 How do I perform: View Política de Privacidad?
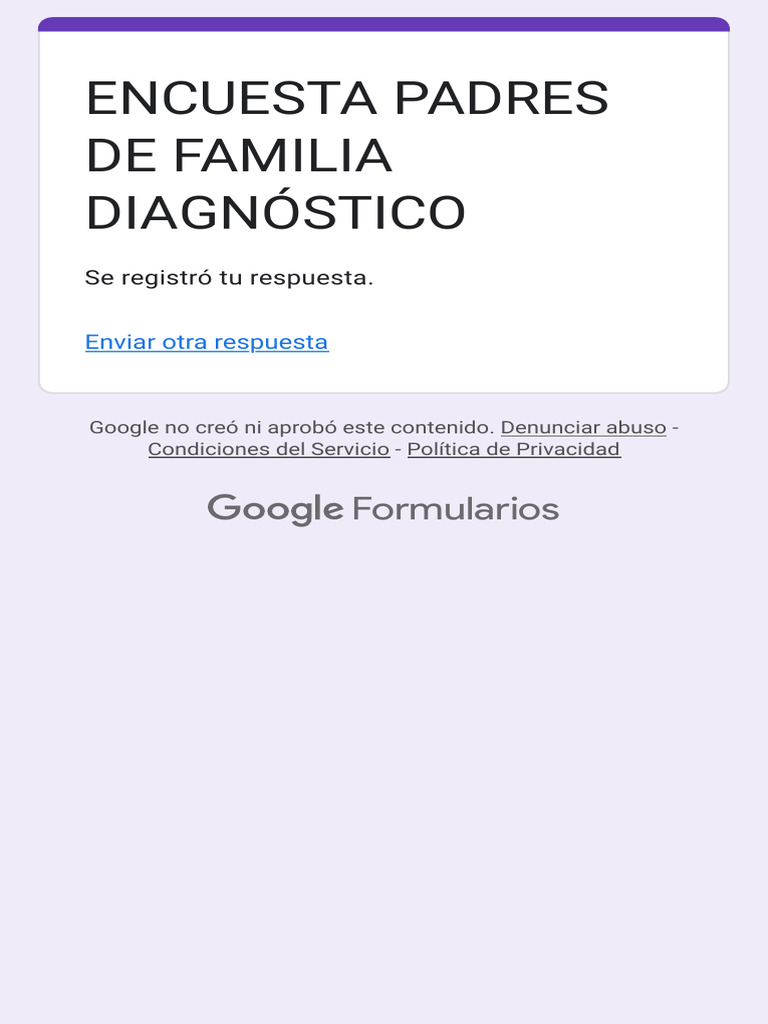point(514,449)
